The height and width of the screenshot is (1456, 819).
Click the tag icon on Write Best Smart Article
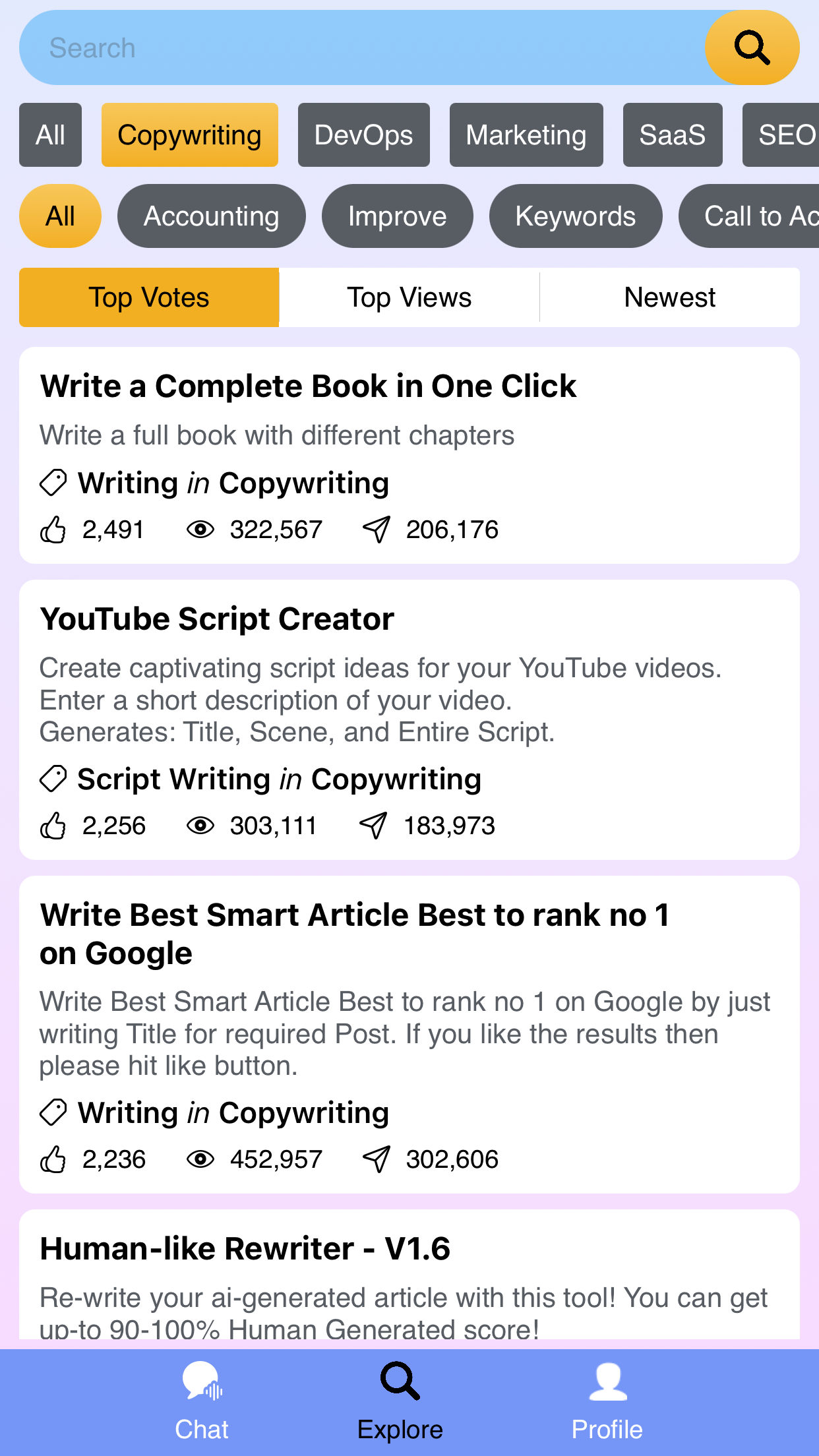click(x=53, y=1112)
